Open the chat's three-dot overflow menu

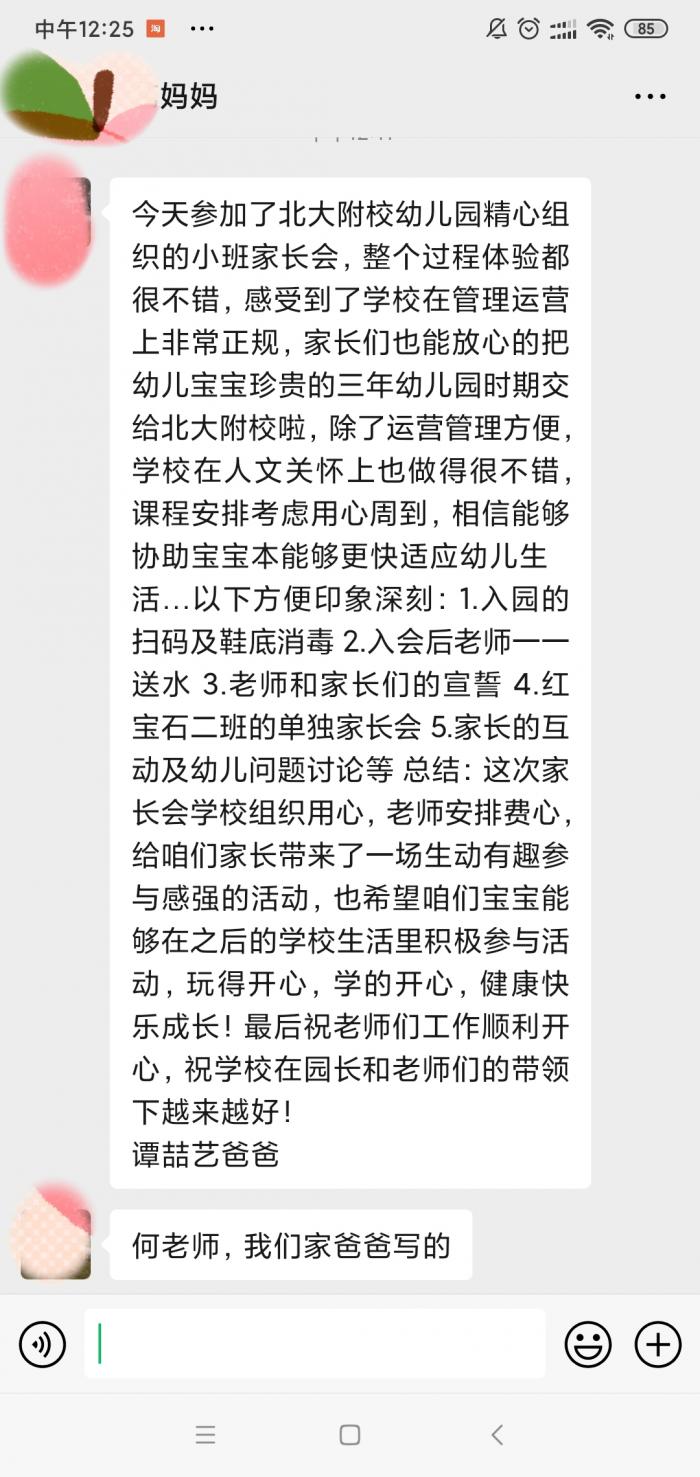click(650, 97)
